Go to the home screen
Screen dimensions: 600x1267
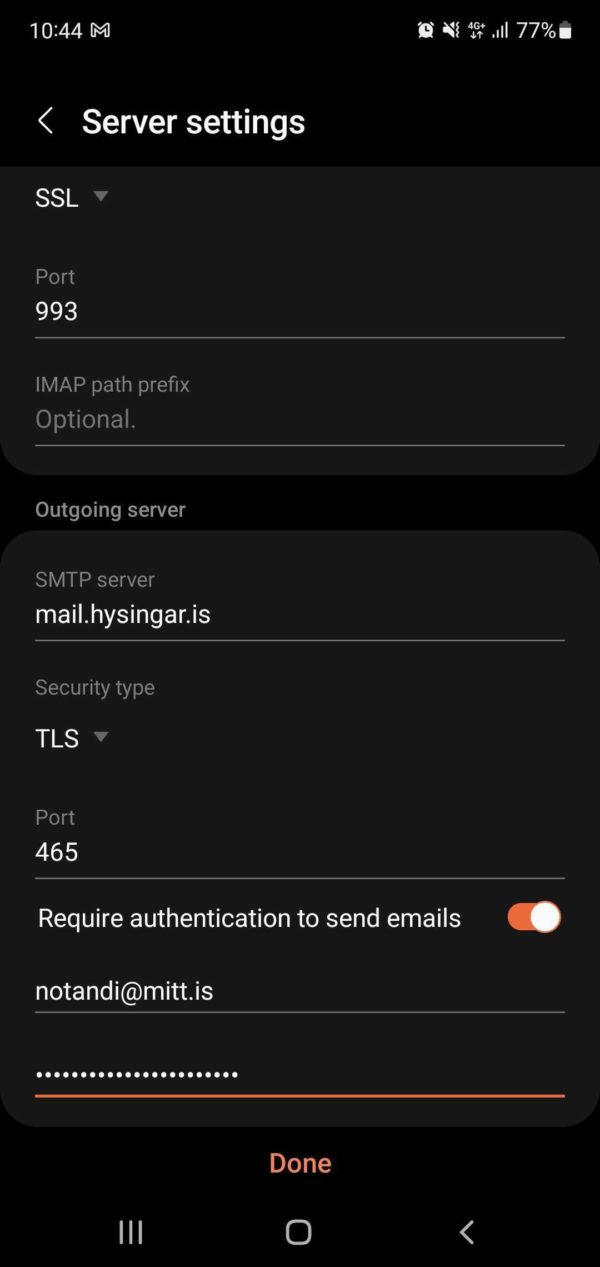coord(298,1232)
